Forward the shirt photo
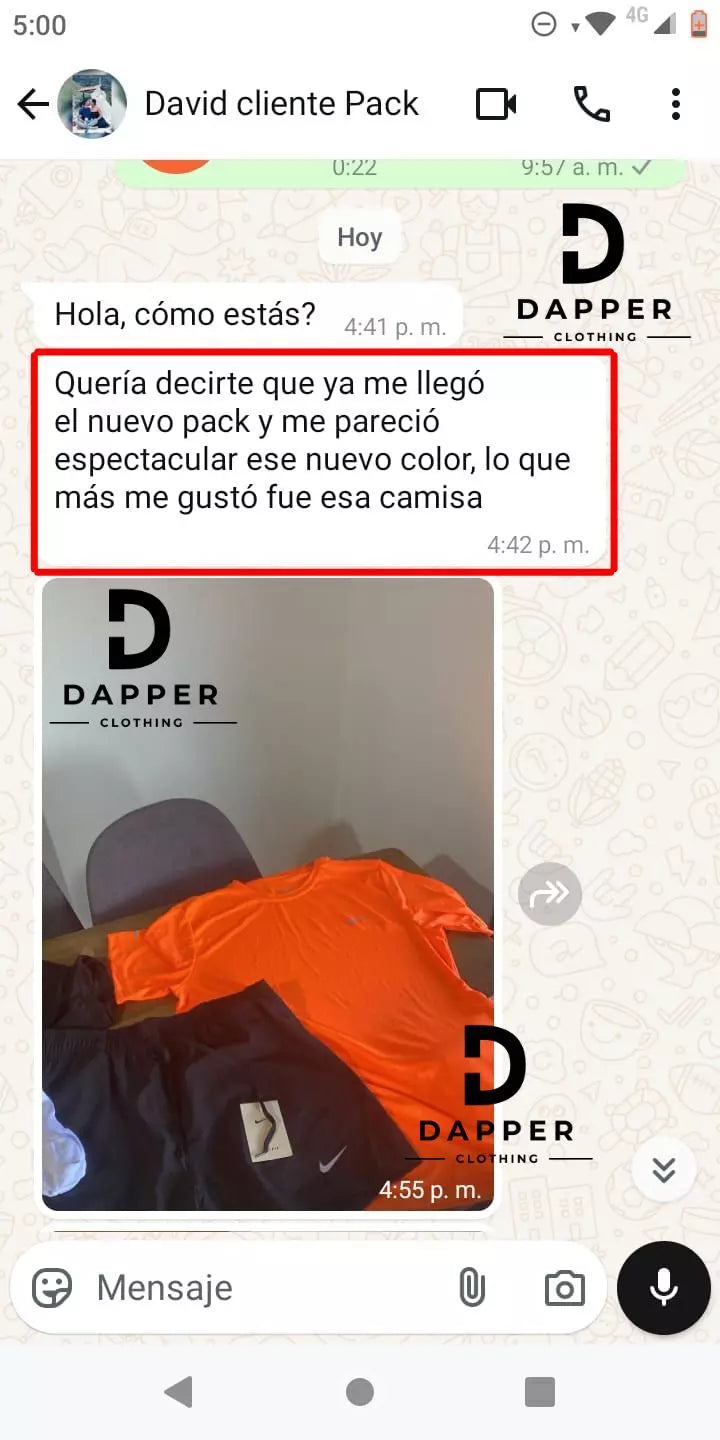 (550, 893)
